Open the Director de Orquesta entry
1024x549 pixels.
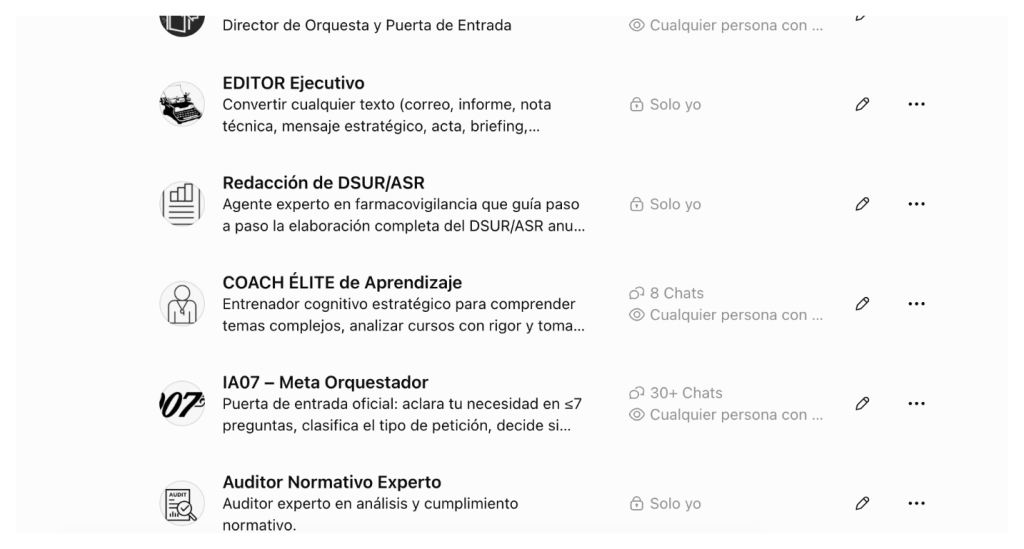[366, 25]
